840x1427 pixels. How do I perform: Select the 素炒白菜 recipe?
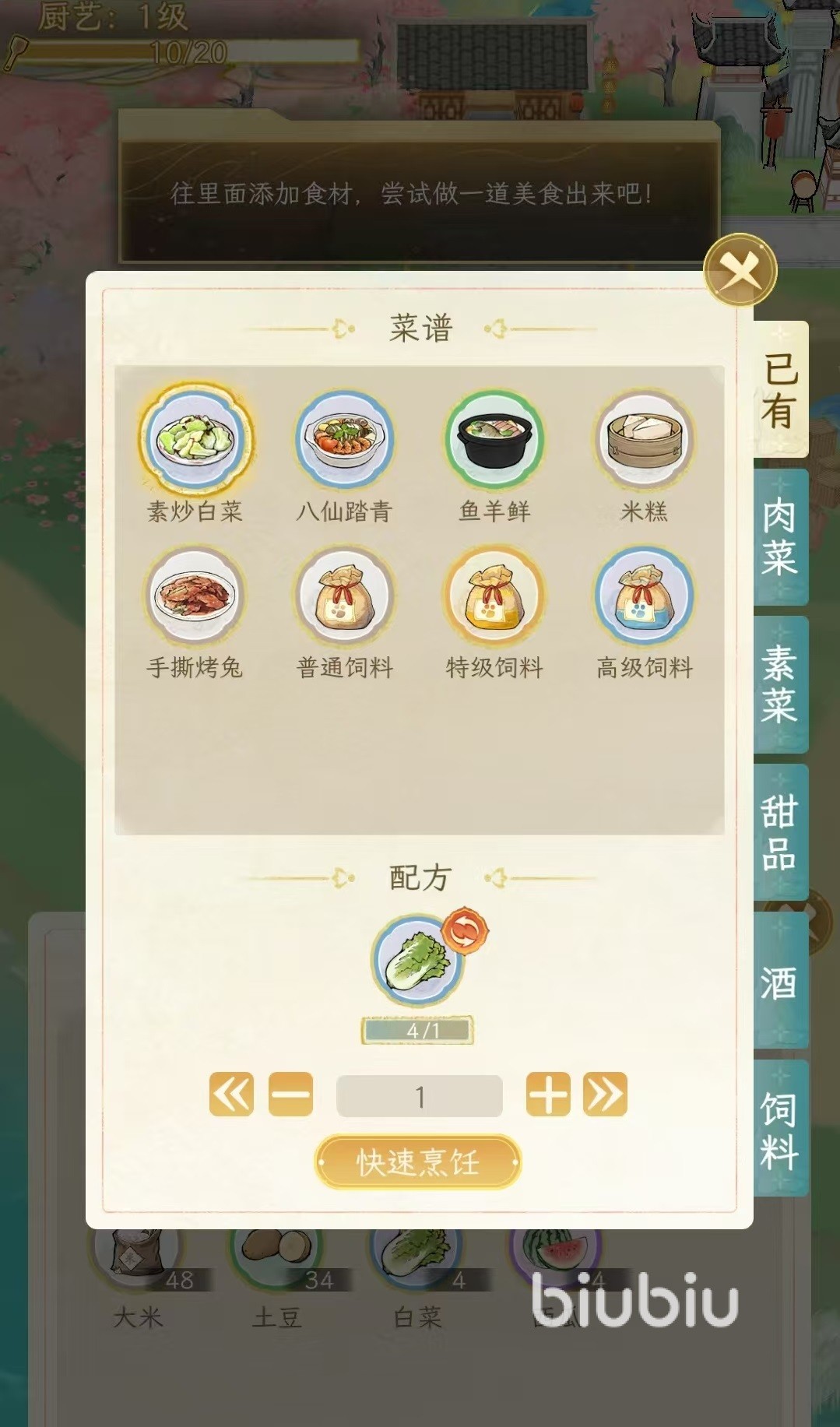(195, 441)
